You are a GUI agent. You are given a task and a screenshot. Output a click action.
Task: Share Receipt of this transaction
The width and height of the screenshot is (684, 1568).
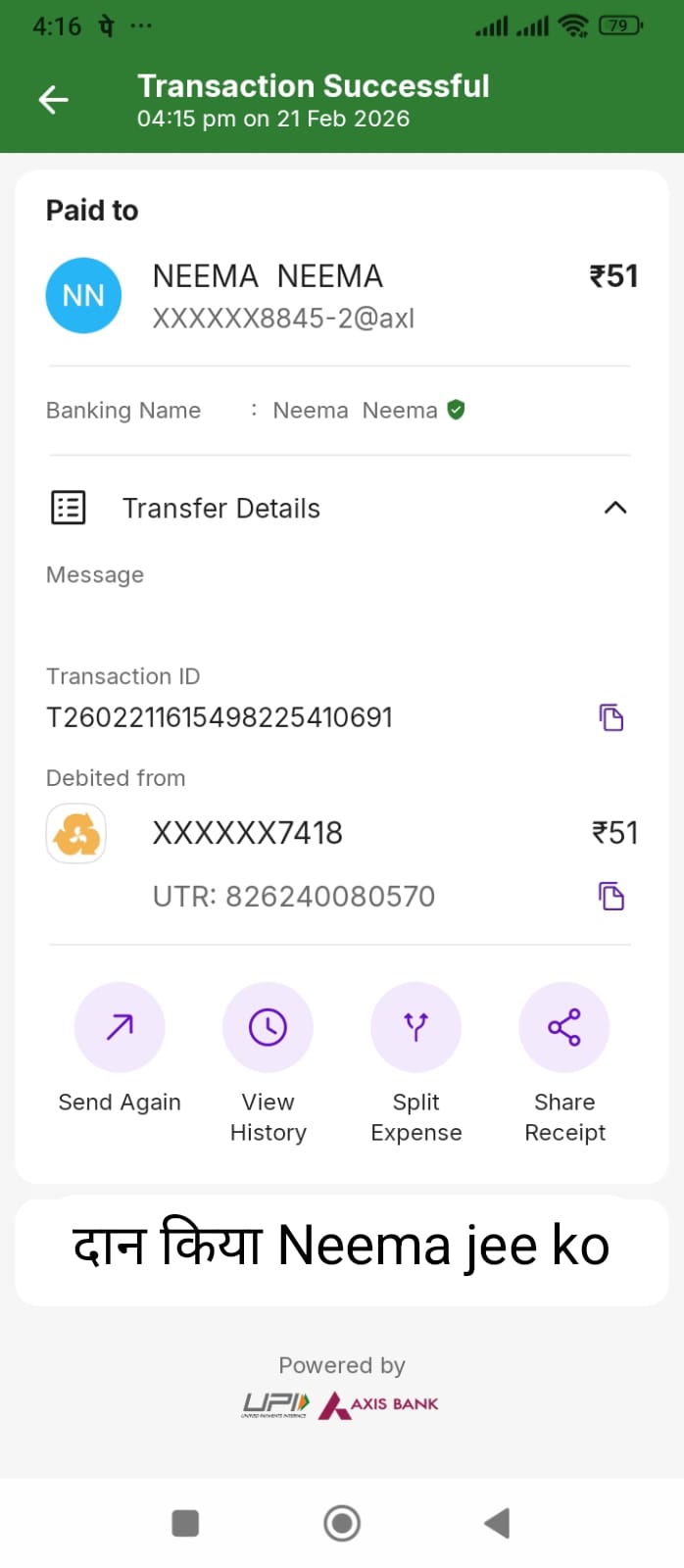coord(564,1027)
